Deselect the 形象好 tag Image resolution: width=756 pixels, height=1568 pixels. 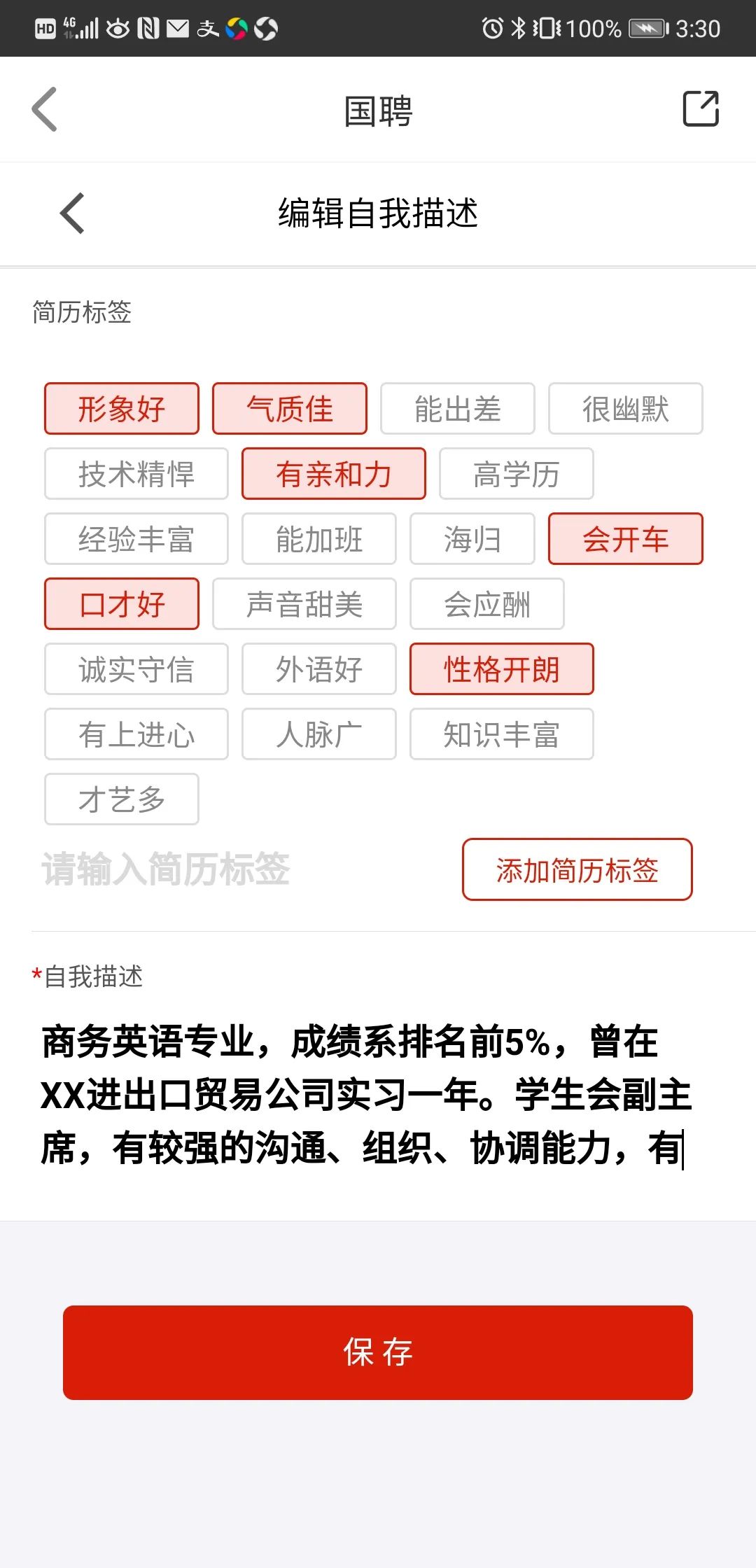click(x=122, y=408)
